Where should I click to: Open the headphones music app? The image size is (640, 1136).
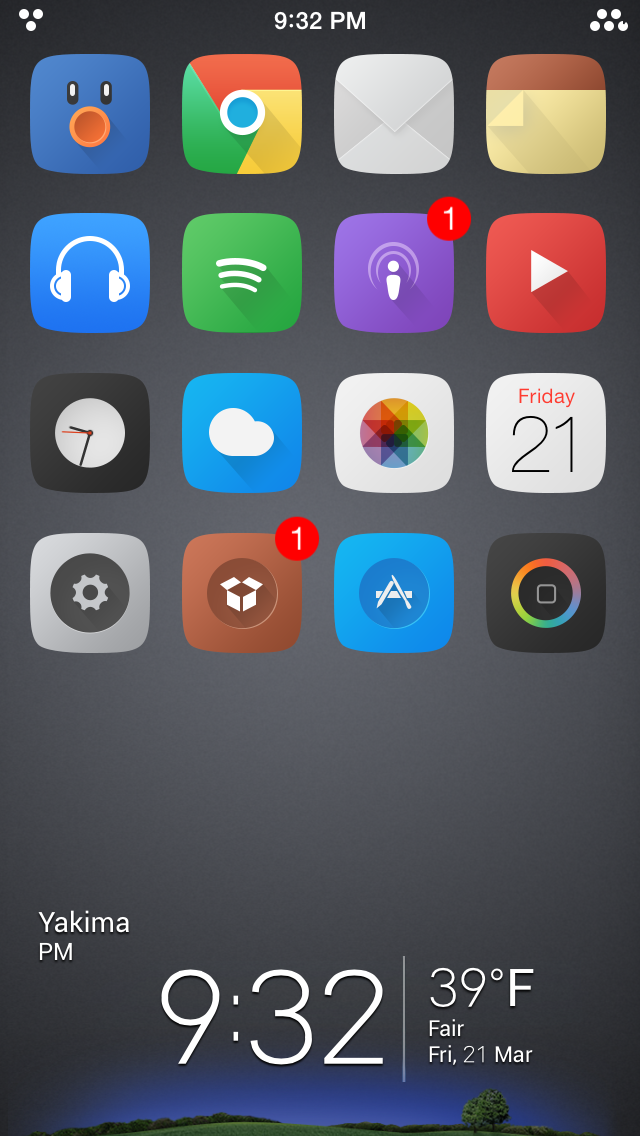[x=90, y=273]
